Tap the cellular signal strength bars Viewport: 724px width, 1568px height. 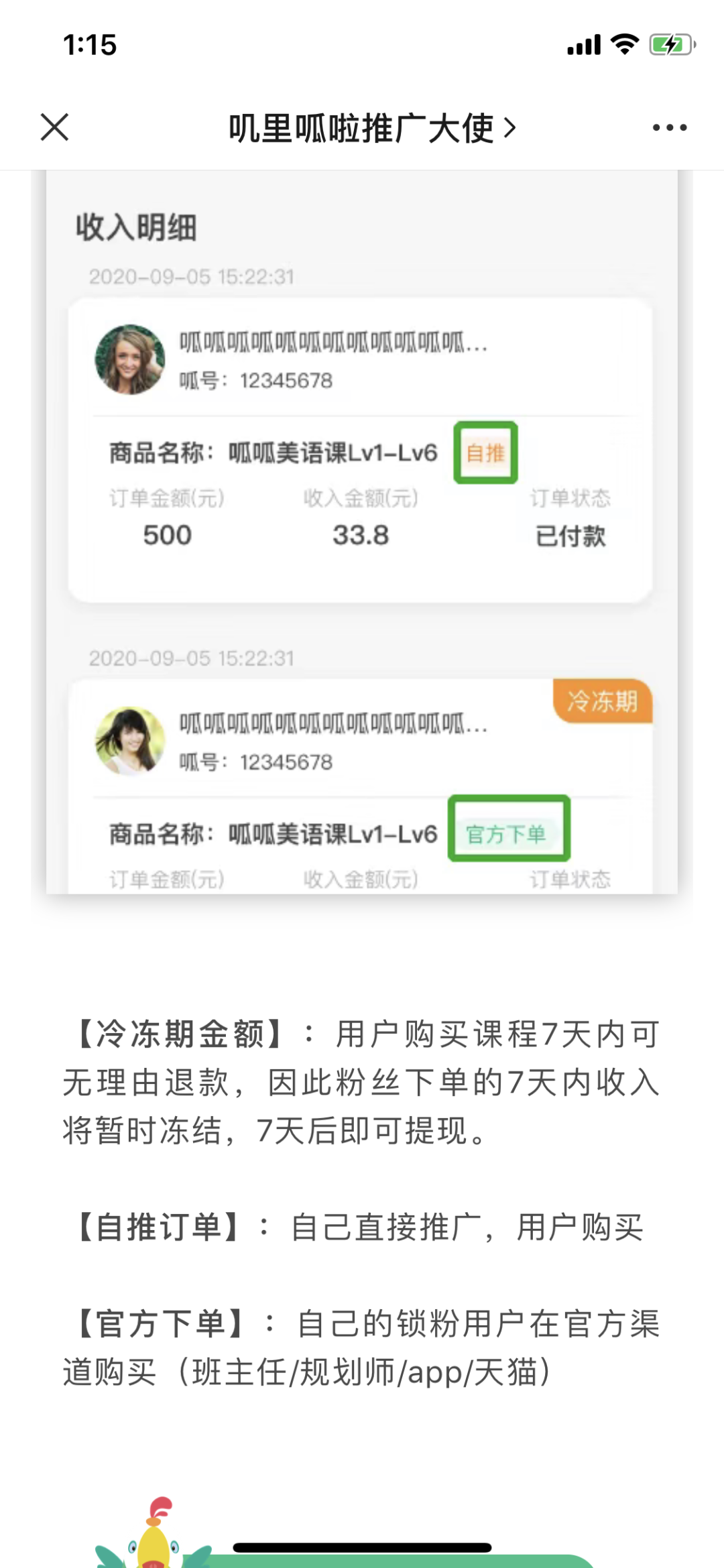point(585,44)
